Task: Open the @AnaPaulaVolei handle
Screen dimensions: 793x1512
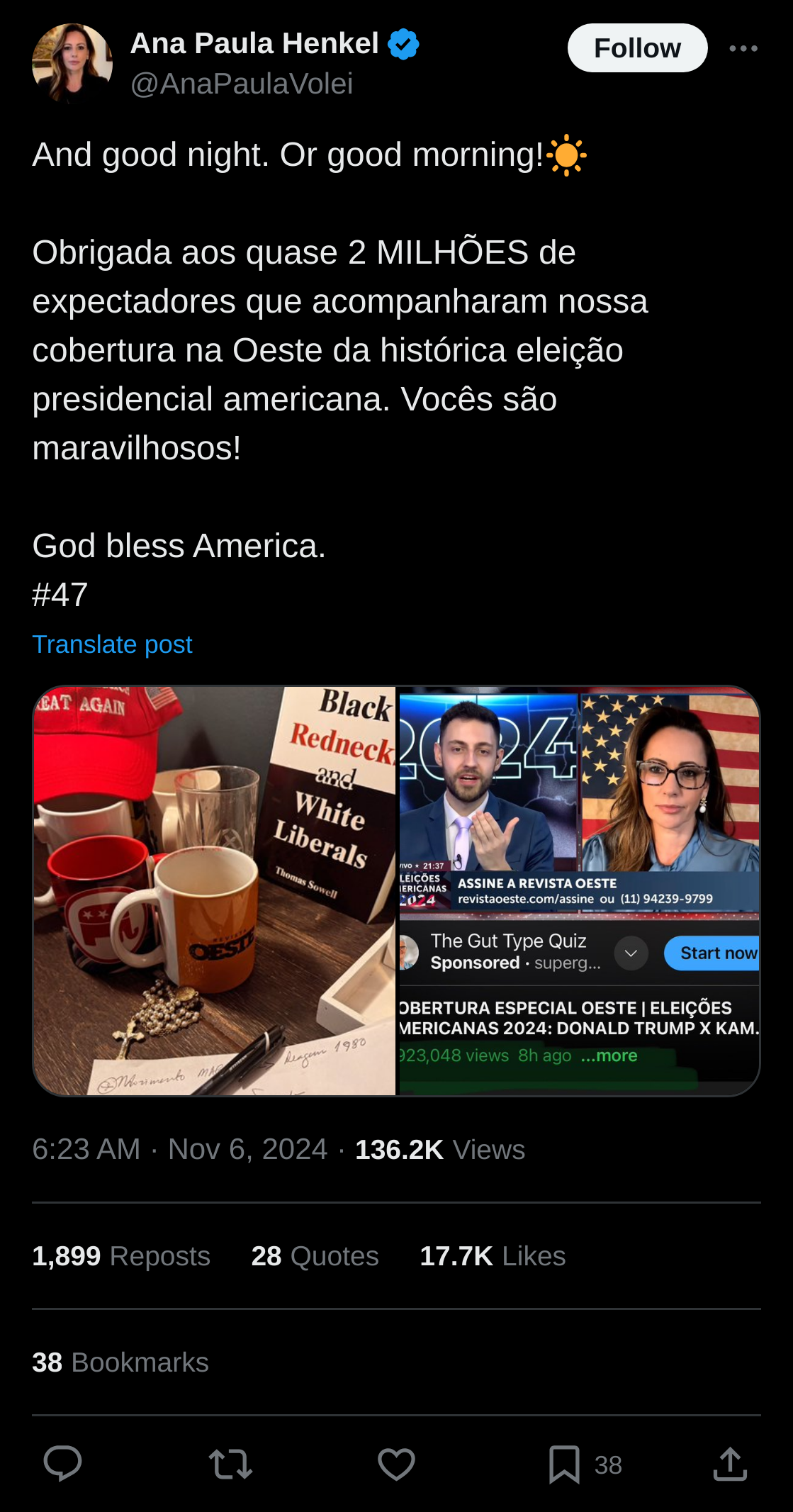Action: point(242,84)
